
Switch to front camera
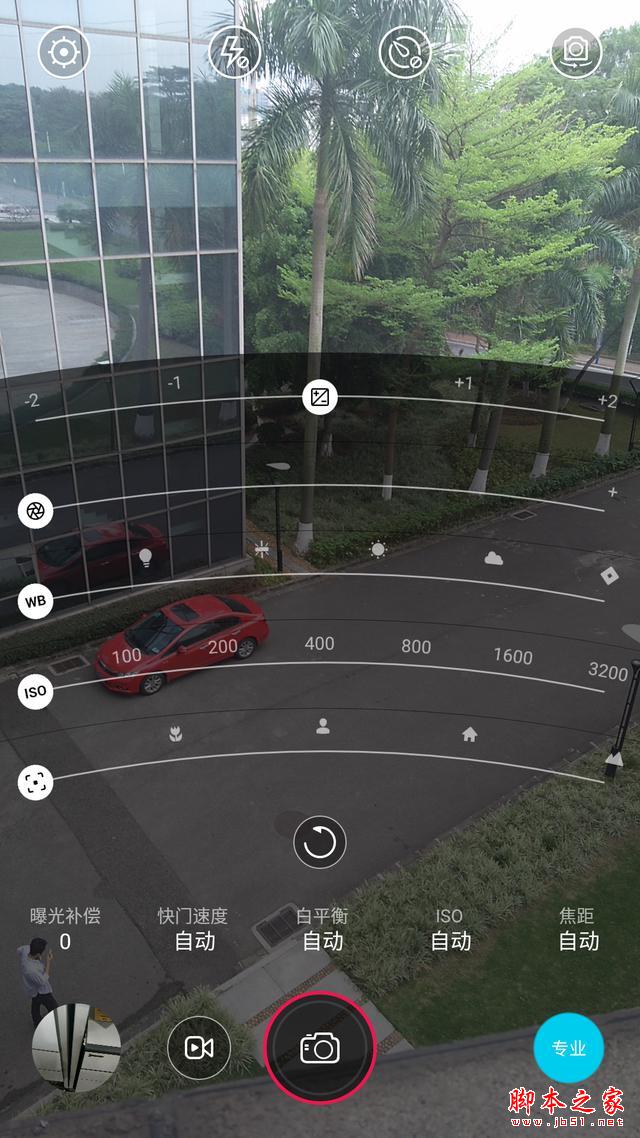click(x=576, y=52)
